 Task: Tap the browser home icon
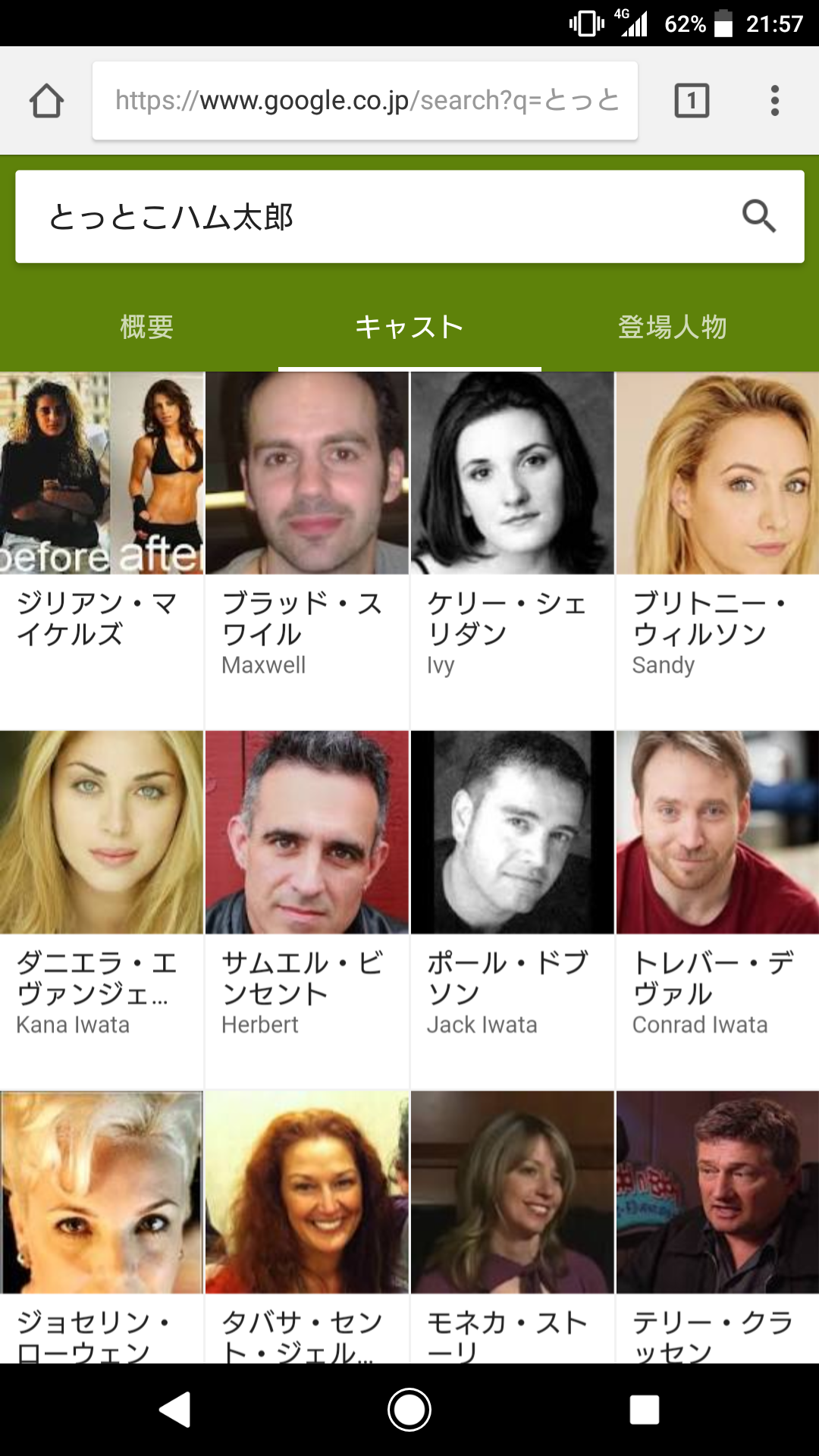pyautogui.click(x=46, y=101)
